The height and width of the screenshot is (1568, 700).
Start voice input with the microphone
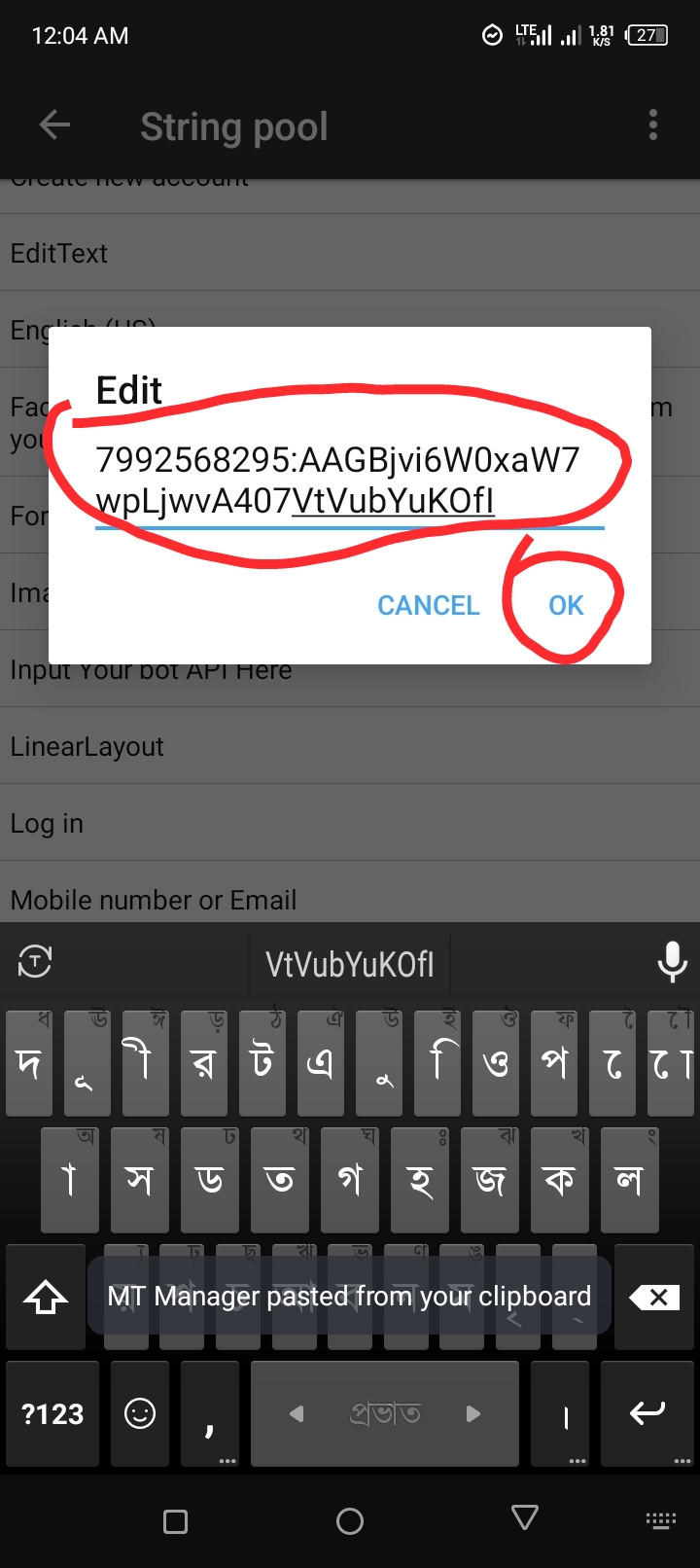click(x=672, y=963)
